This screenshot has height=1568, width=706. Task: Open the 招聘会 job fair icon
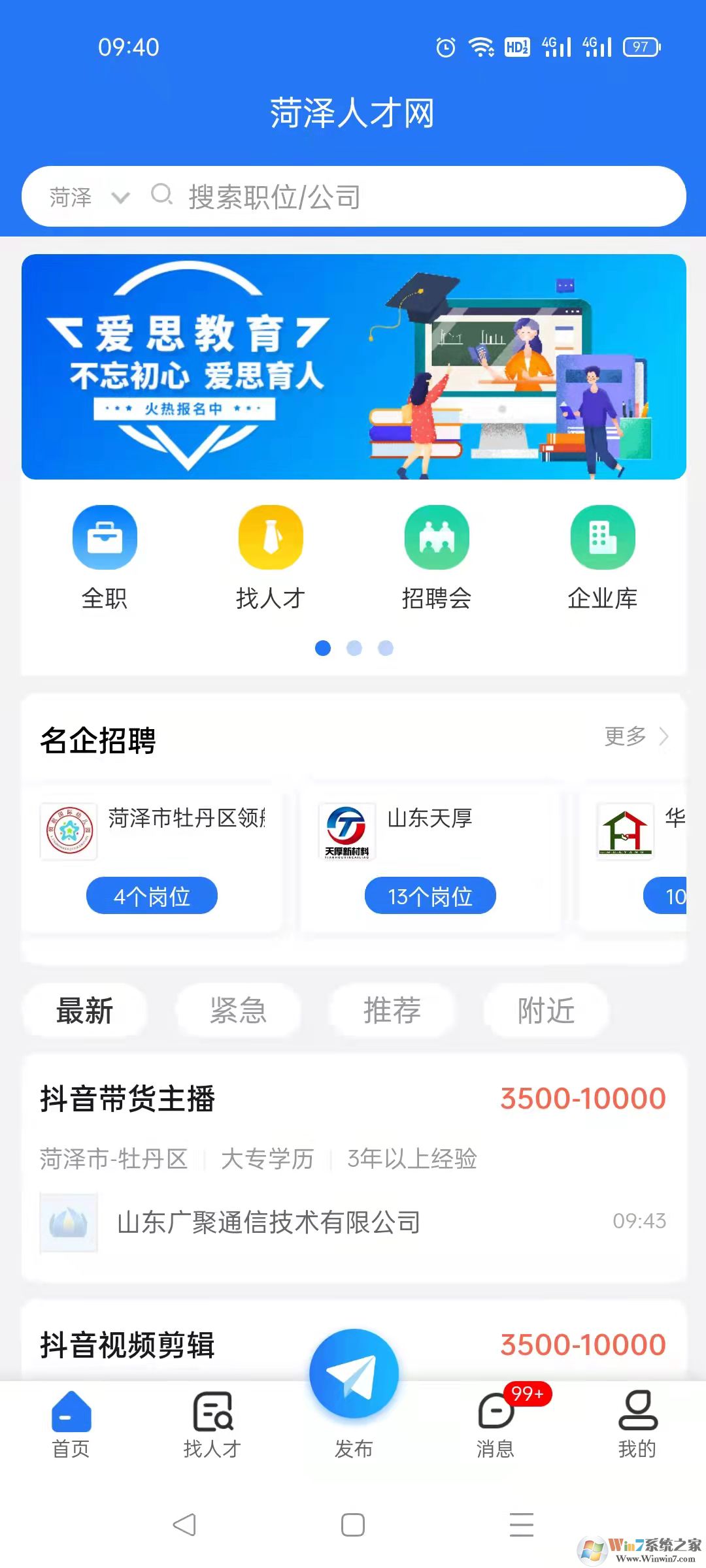[x=437, y=537]
